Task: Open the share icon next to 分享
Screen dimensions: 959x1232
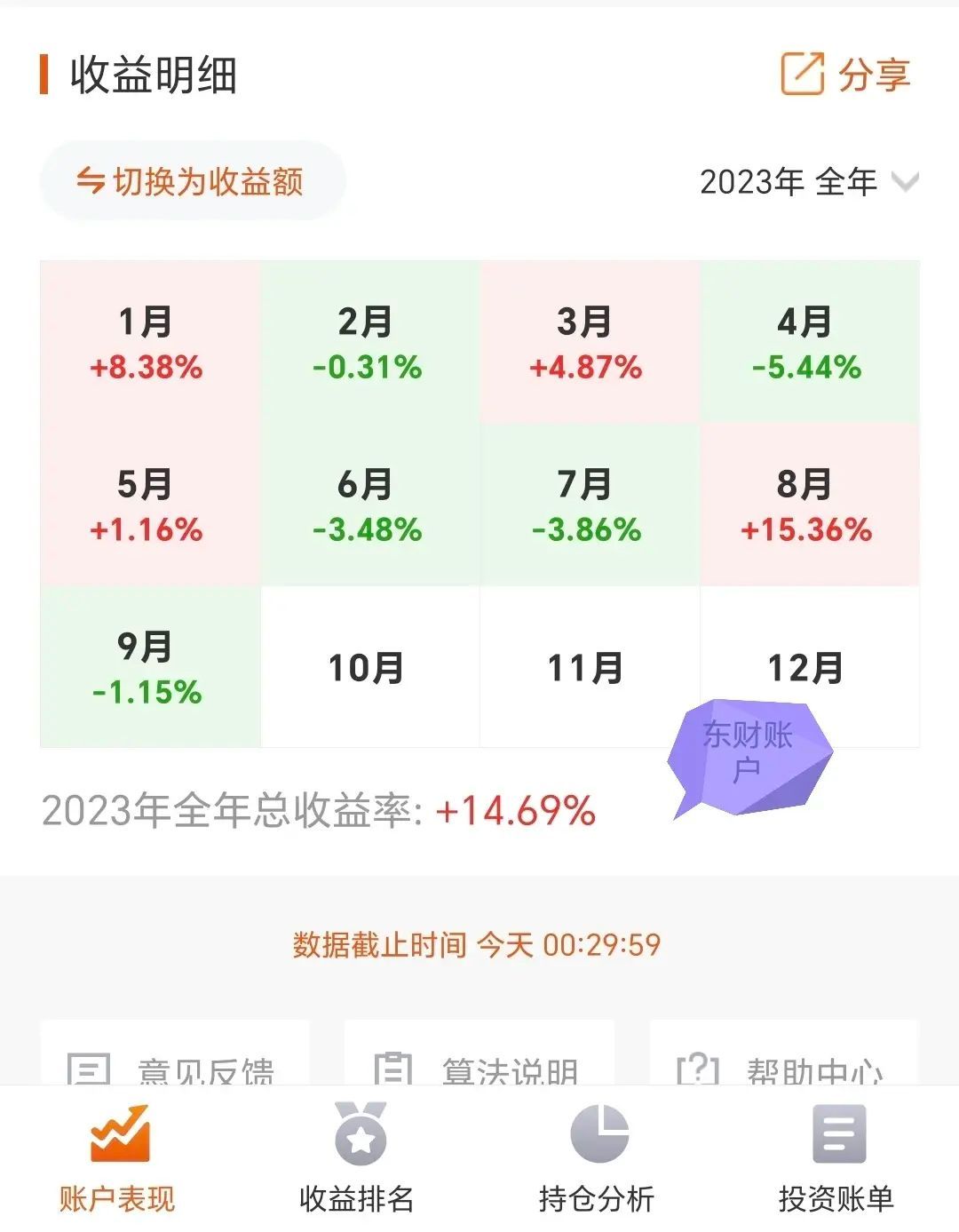Action: pos(802,76)
